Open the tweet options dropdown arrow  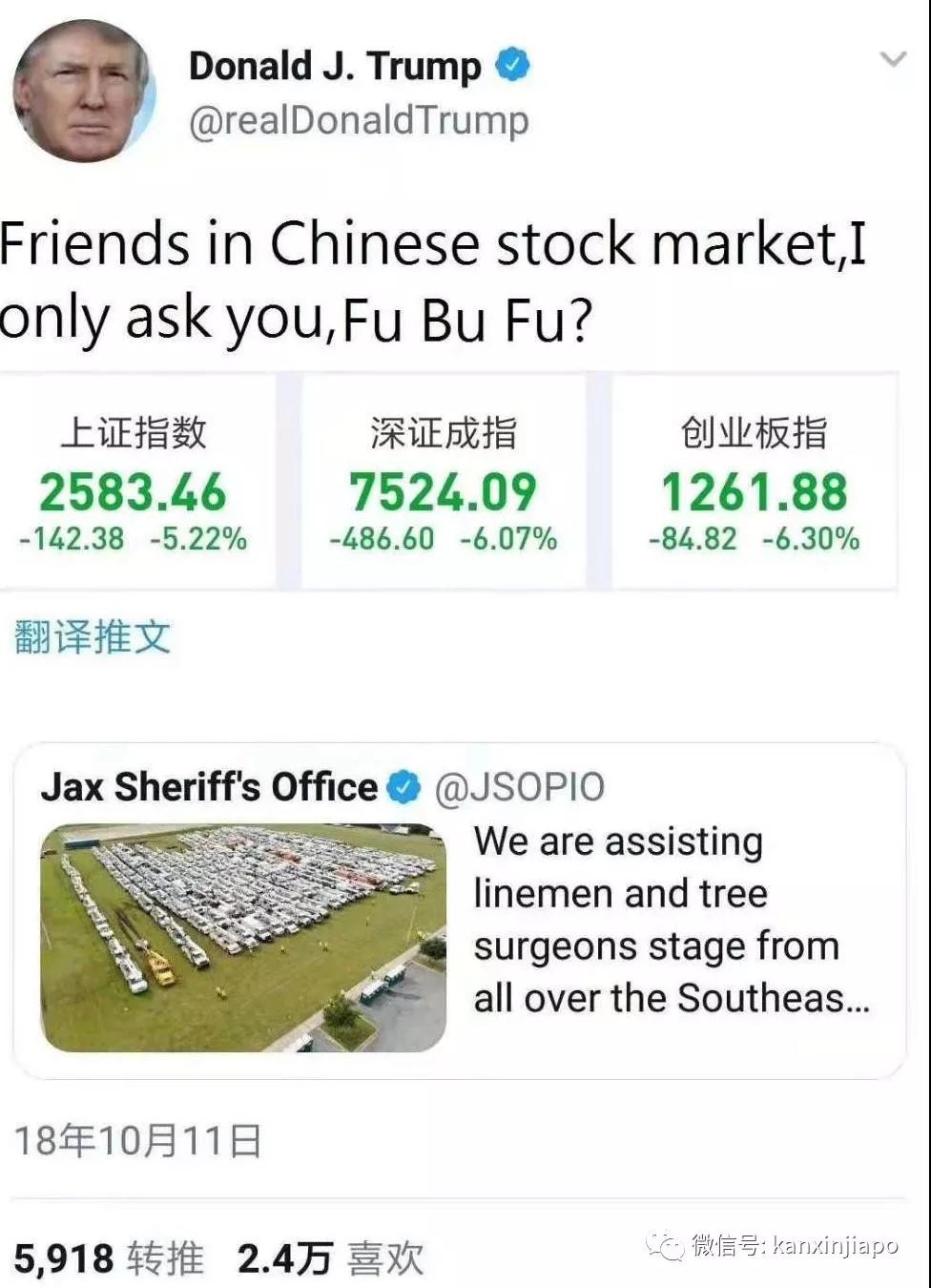point(892,59)
